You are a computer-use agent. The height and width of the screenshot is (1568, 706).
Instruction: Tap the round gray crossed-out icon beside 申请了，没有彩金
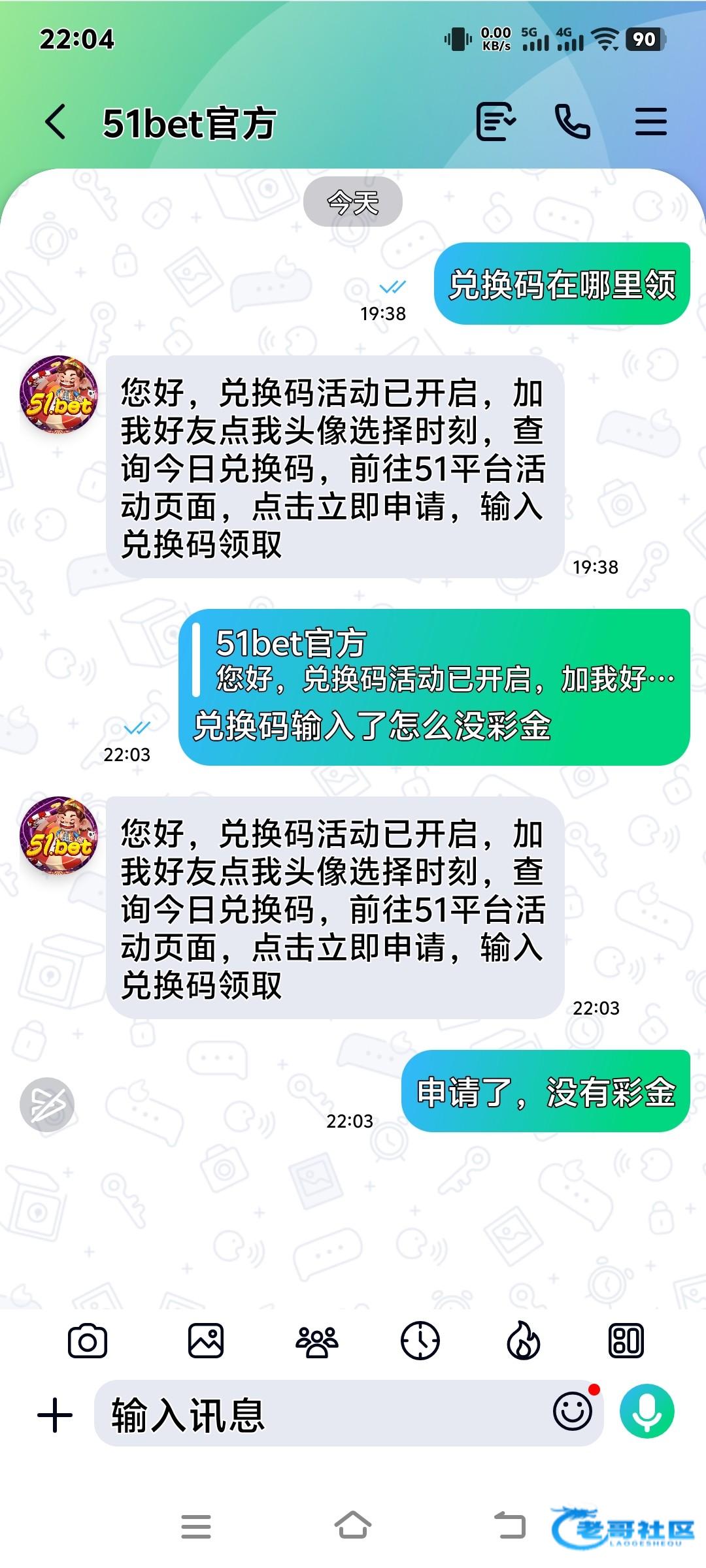(x=47, y=1104)
